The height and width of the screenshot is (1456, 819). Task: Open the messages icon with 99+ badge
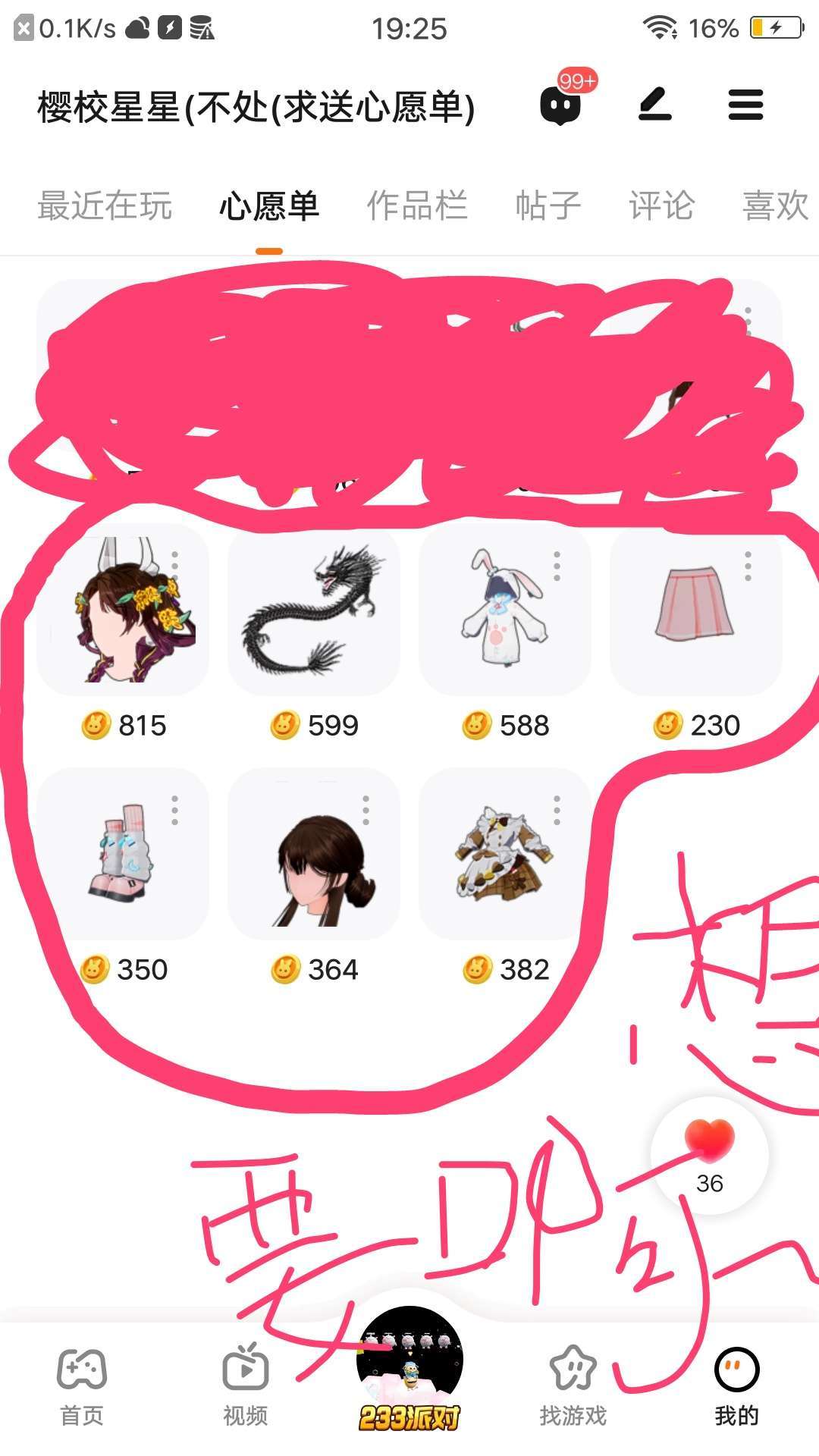tap(561, 105)
